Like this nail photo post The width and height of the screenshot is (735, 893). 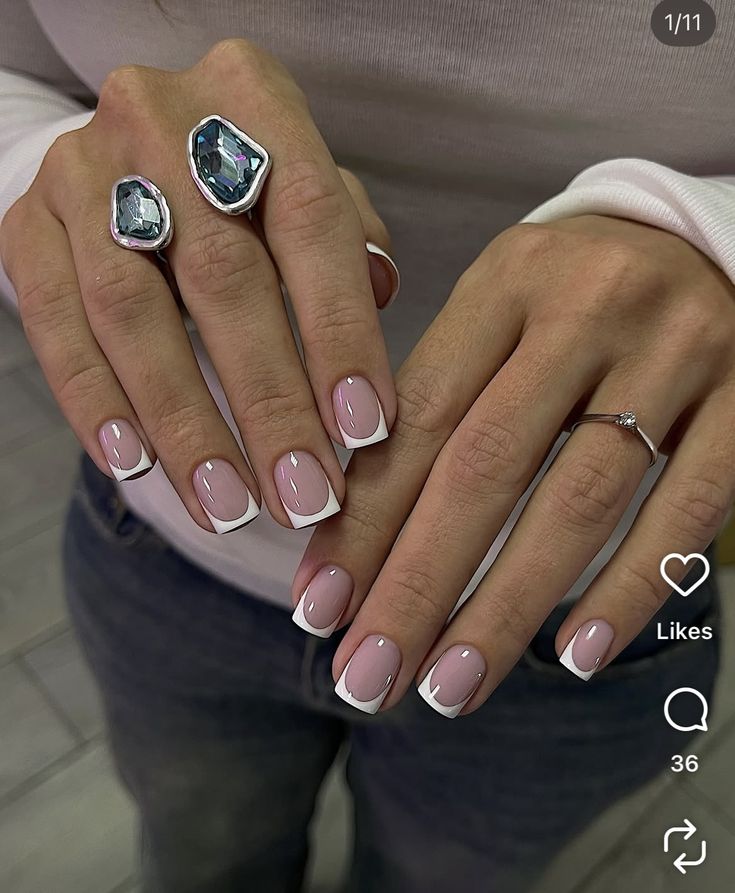(684, 575)
